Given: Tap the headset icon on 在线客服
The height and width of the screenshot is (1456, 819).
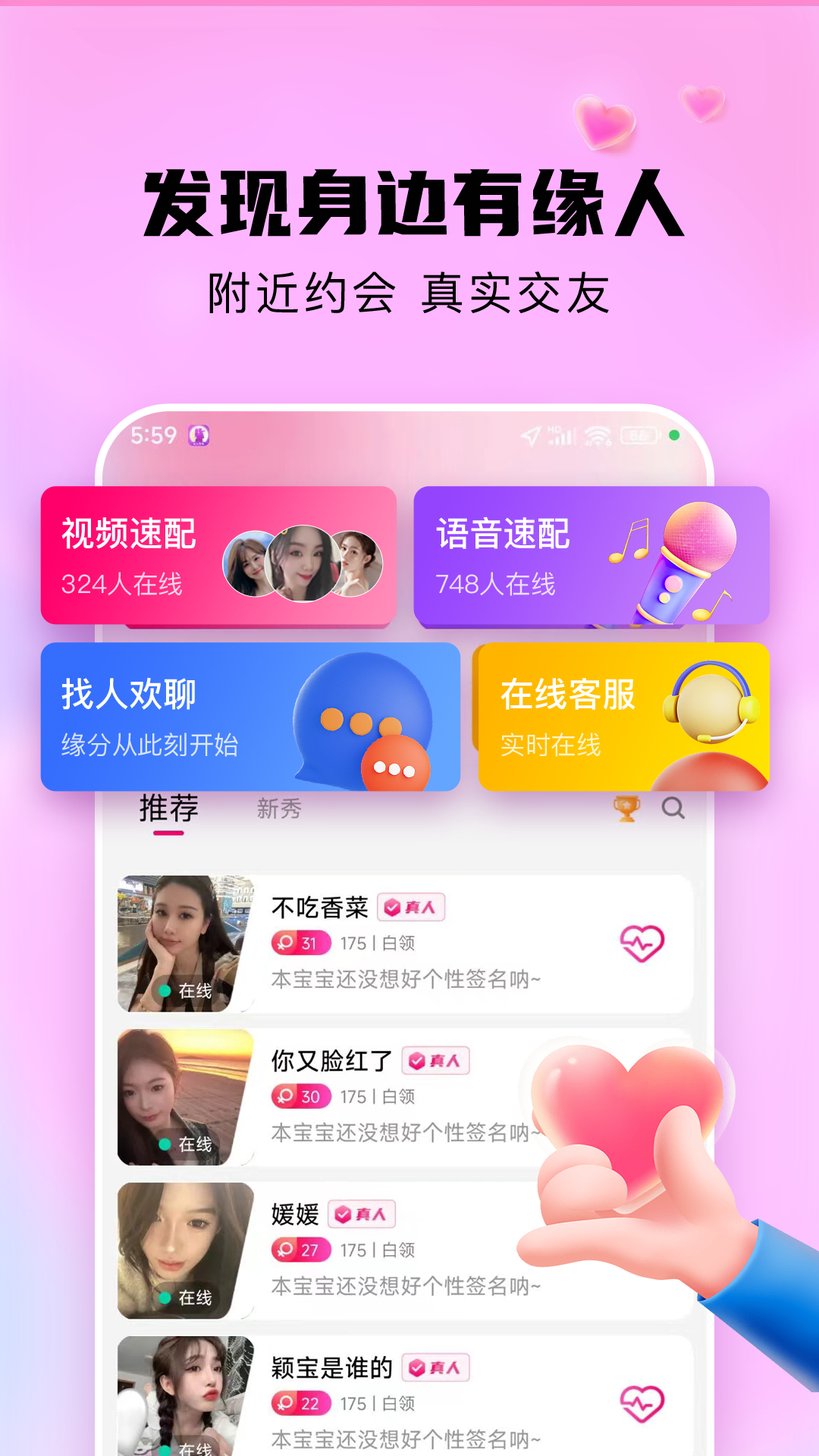Looking at the screenshot, I should [713, 705].
